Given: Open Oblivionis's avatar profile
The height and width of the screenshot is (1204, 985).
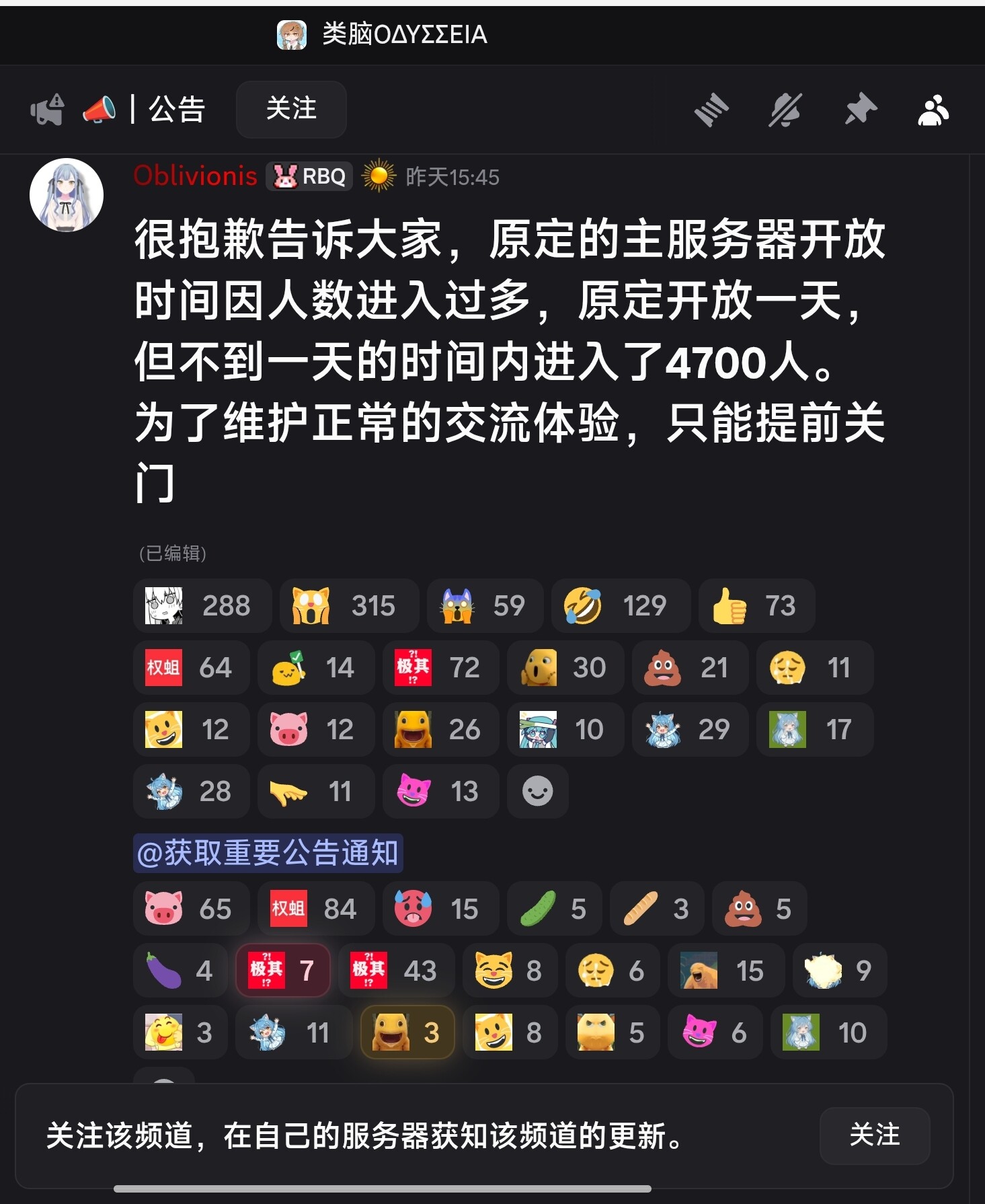Looking at the screenshot, I should coord(67,195).
